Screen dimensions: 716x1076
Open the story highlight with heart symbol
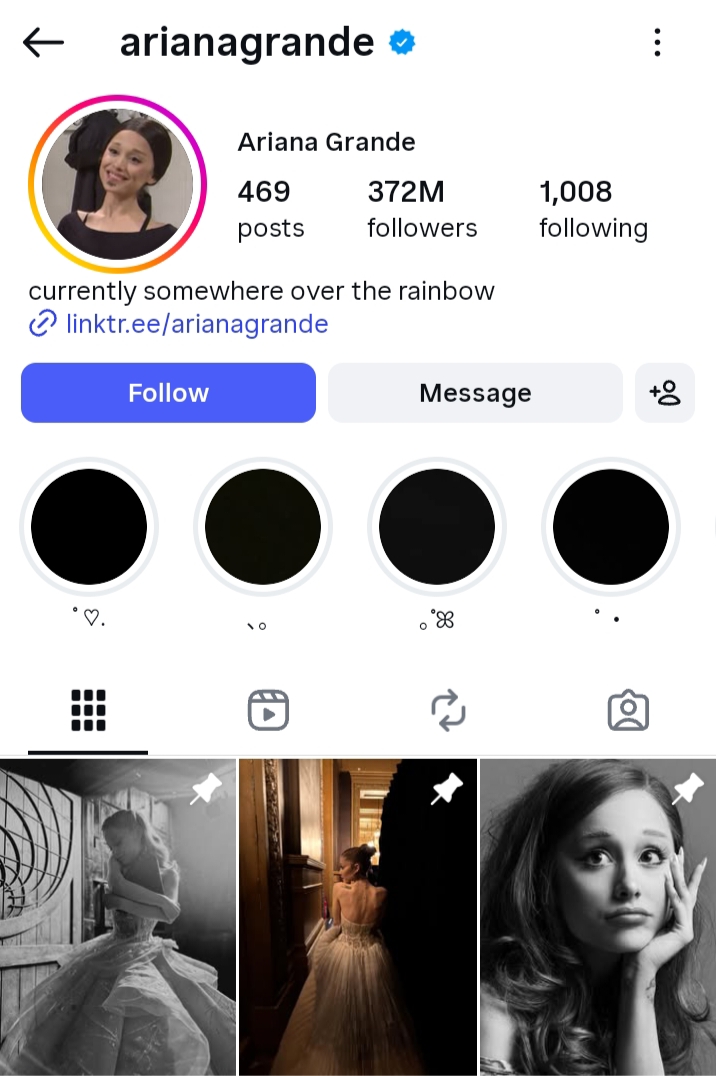click(89, 527)
